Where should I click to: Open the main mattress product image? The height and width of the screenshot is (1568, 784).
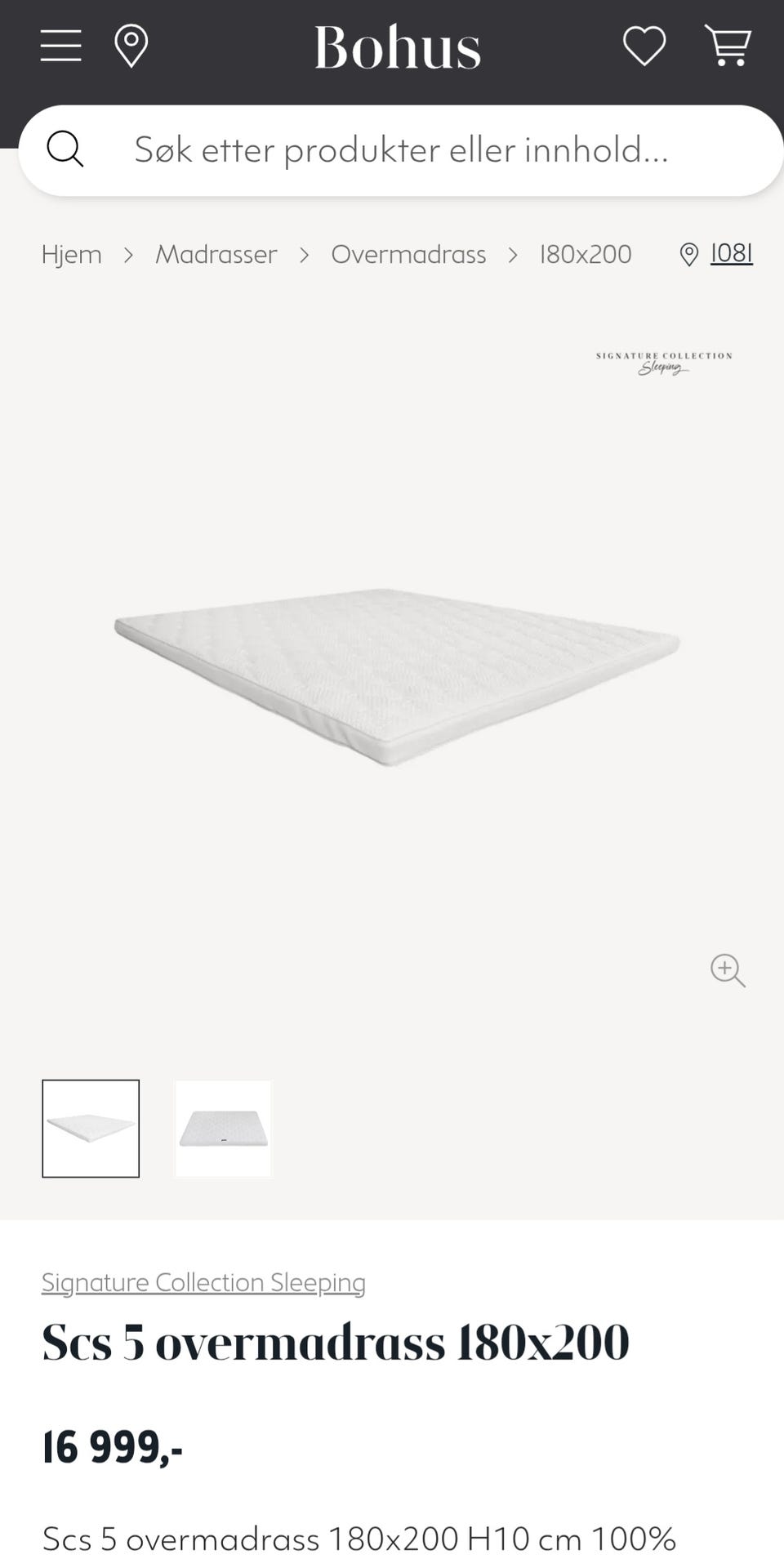coord(397,676)
